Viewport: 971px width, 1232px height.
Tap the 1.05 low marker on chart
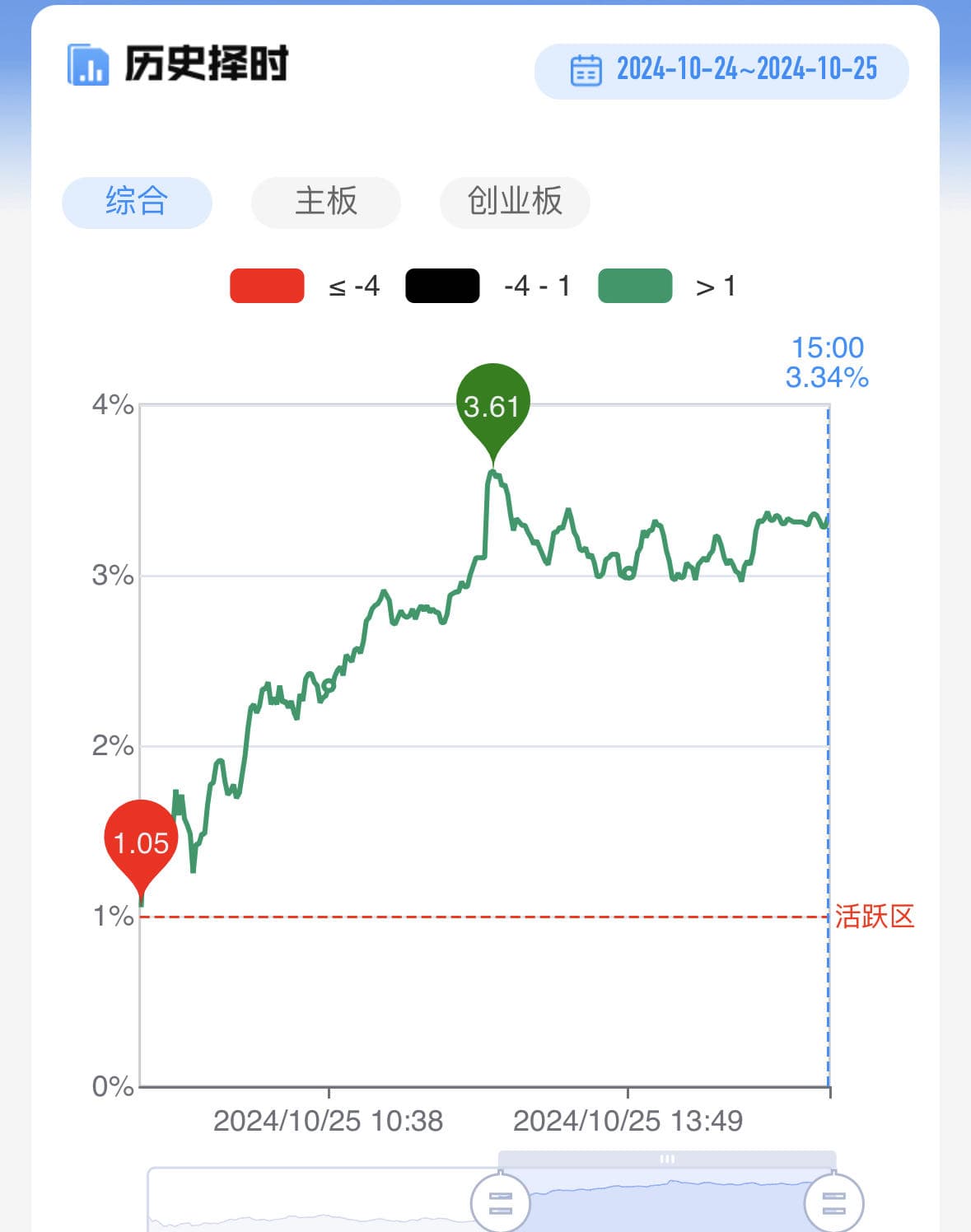tap(141, 842)
